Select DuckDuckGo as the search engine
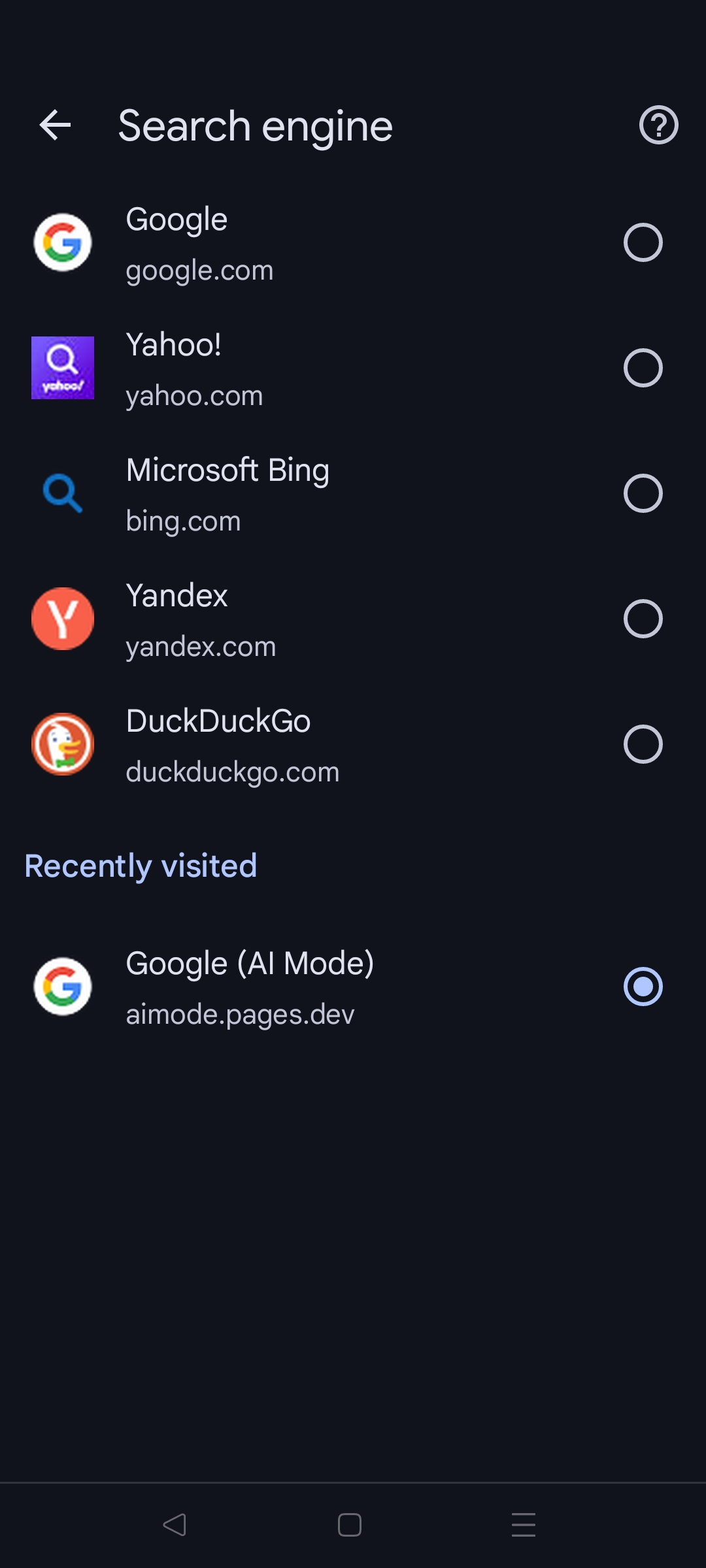The image size is (706, 1568). coord(643,744)
